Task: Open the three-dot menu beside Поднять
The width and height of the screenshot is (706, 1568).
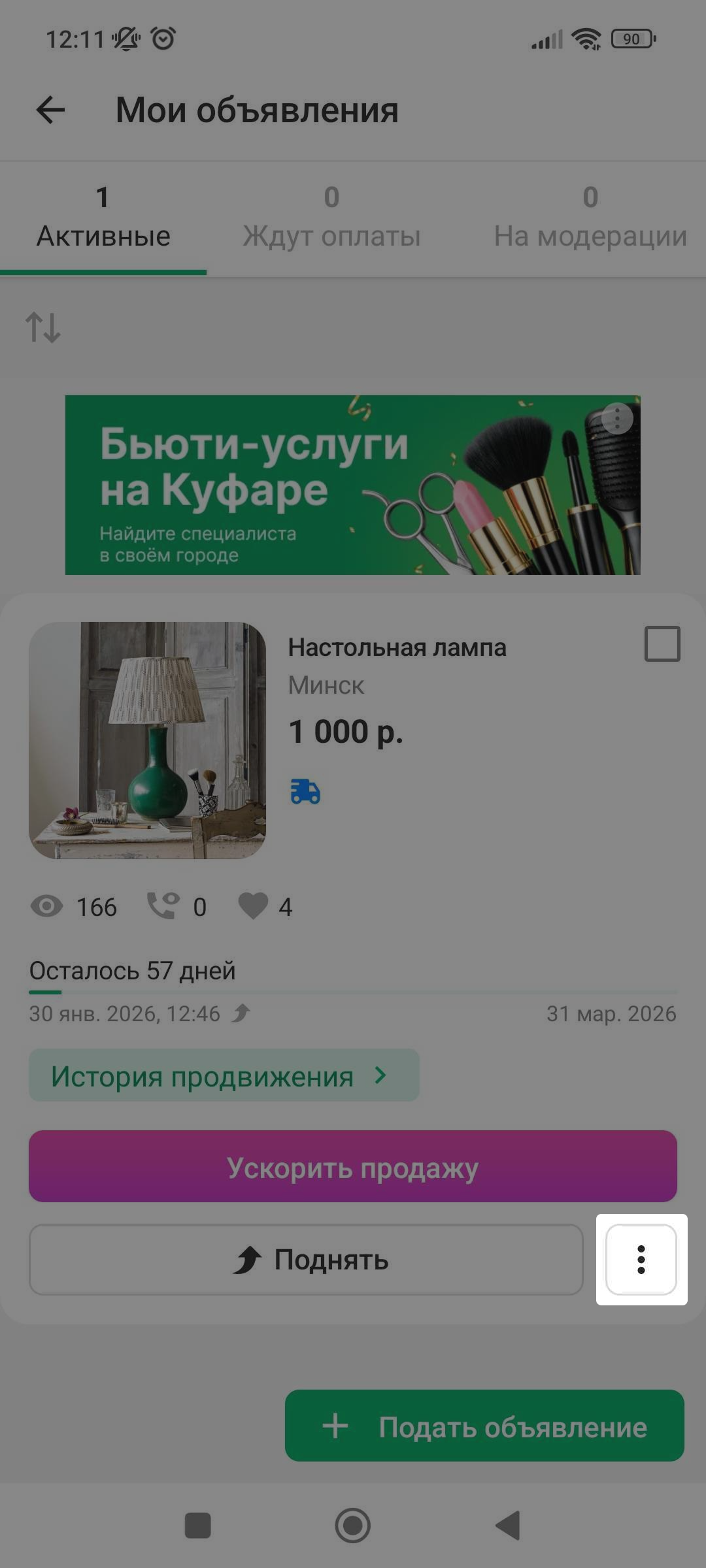Action: point(641,1259)
